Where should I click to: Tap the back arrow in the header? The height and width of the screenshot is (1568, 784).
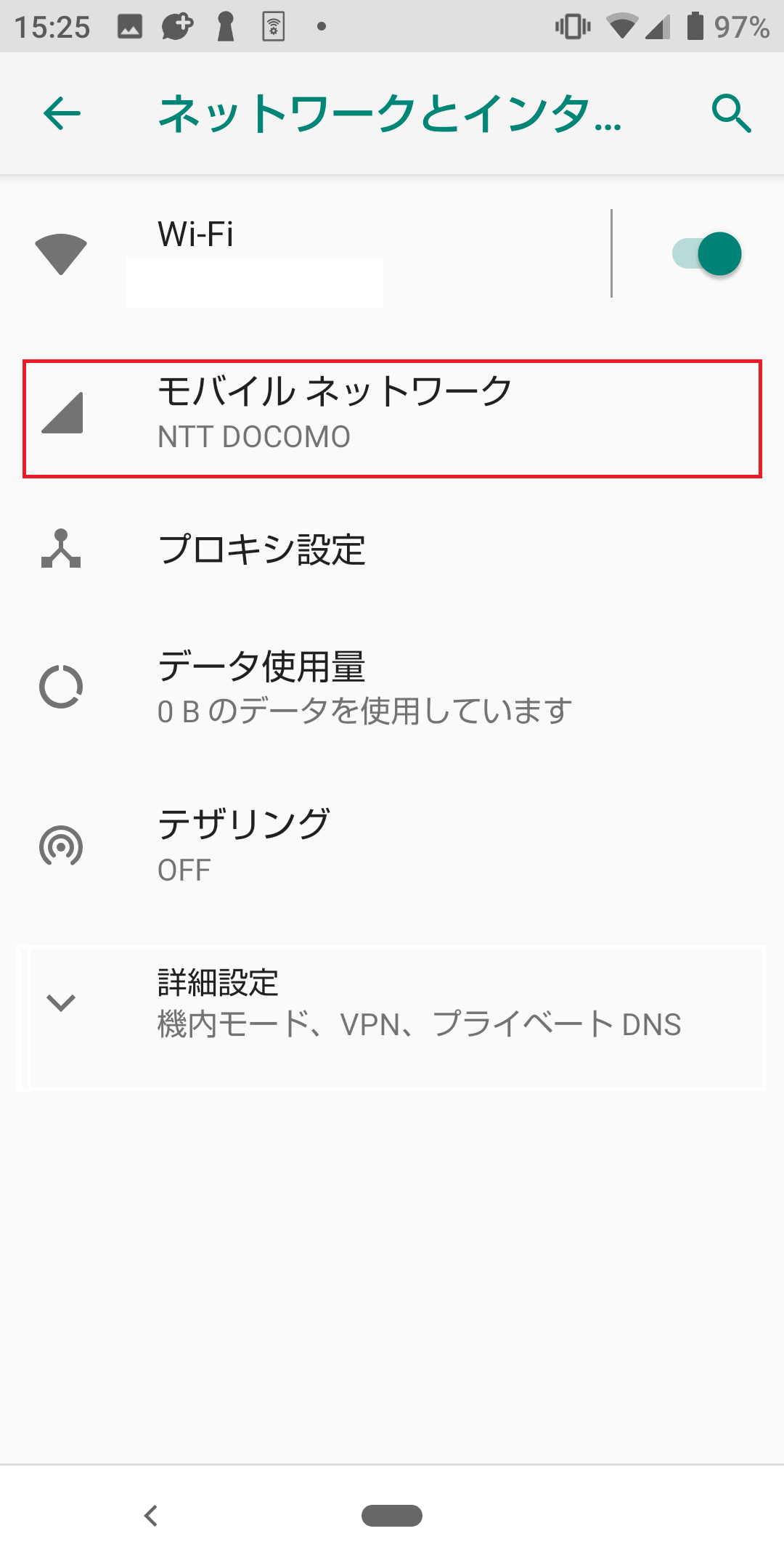[61, 114]
